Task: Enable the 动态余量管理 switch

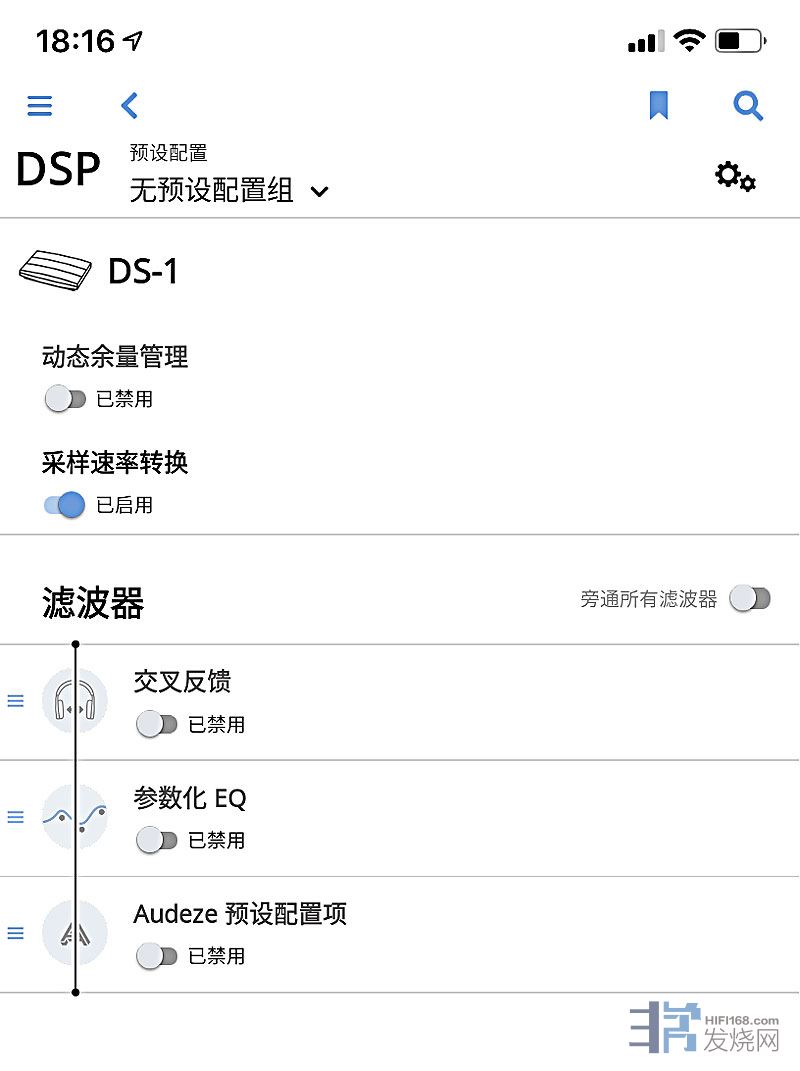Action: (x=65, y=399)
